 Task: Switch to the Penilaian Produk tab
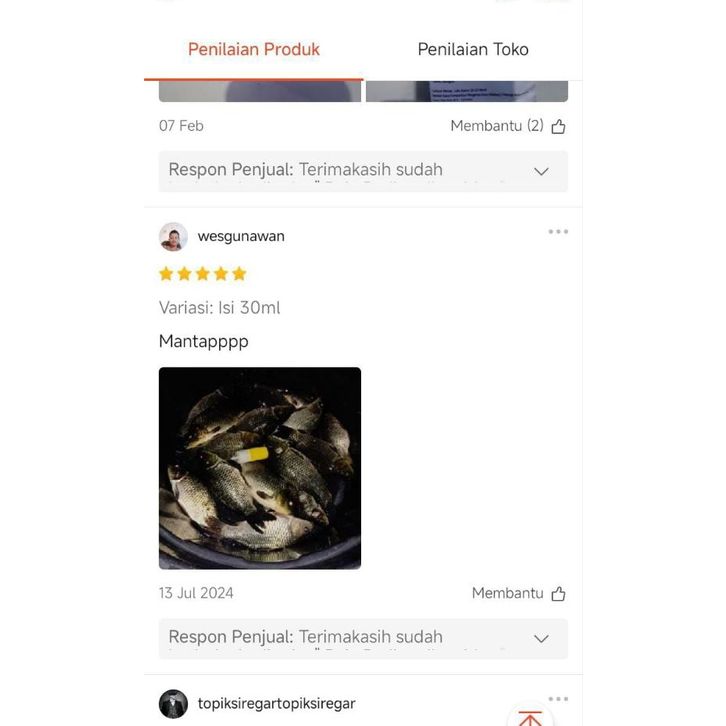[x=254, y=49]
